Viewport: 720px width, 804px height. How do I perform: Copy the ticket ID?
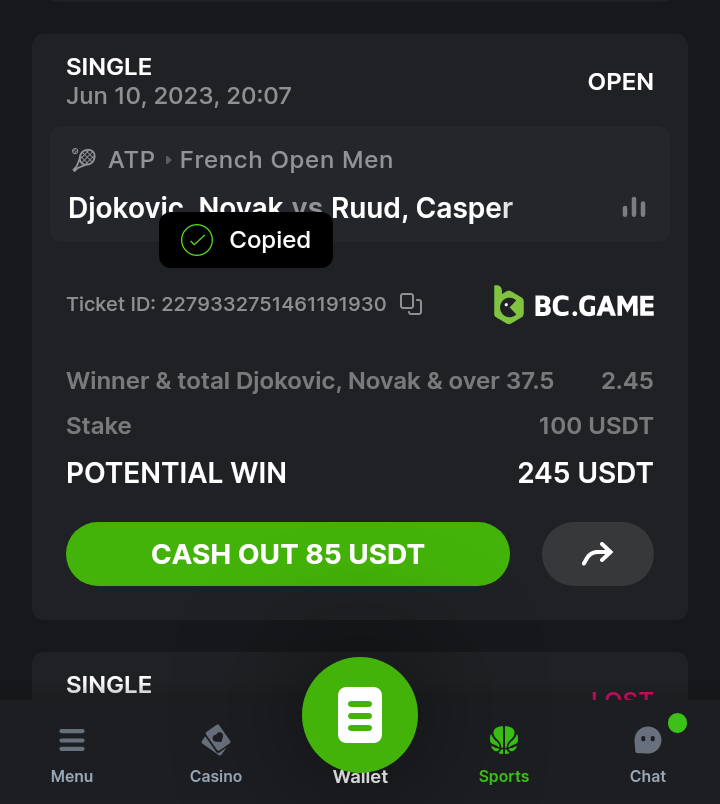411,304
